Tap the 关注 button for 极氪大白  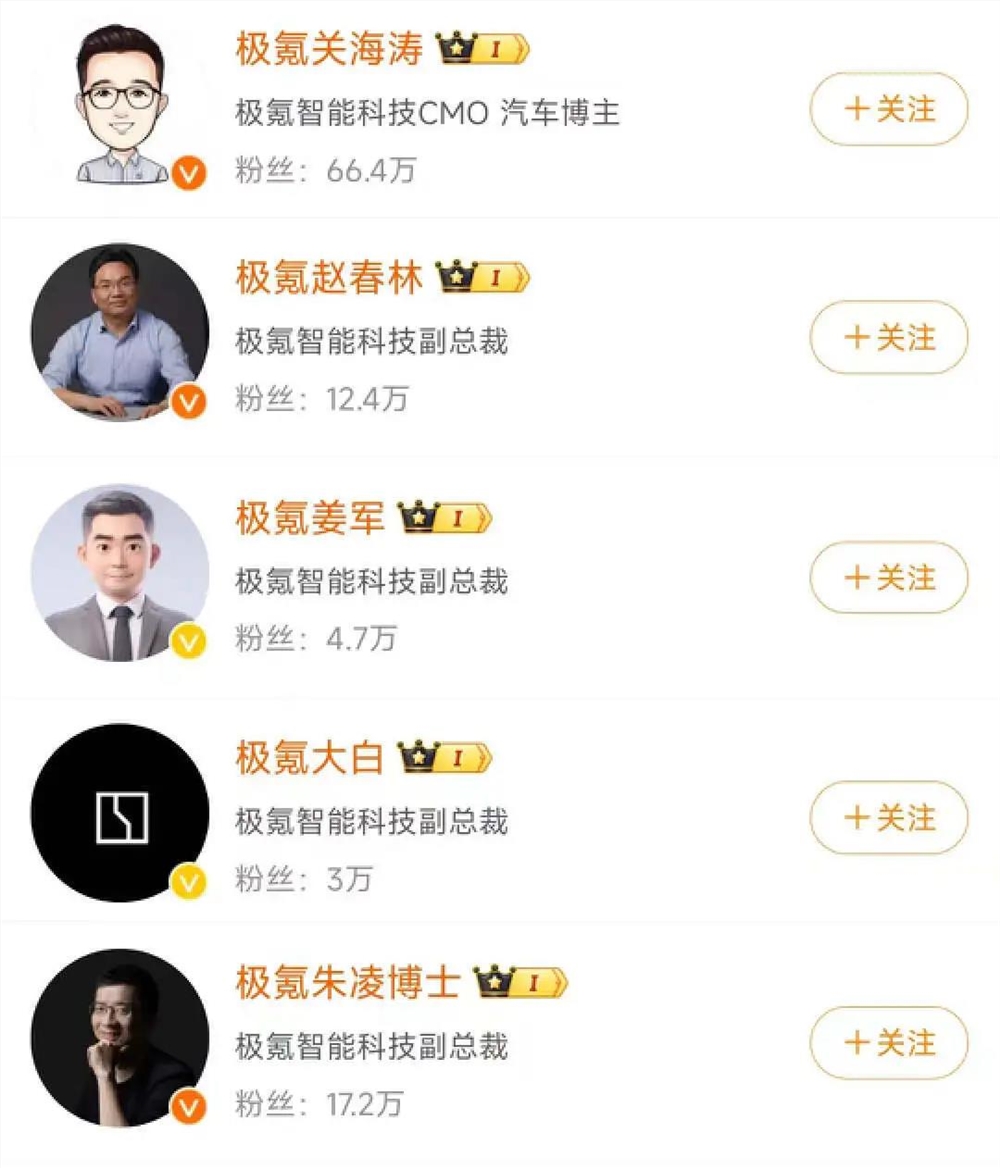point(888,818)
